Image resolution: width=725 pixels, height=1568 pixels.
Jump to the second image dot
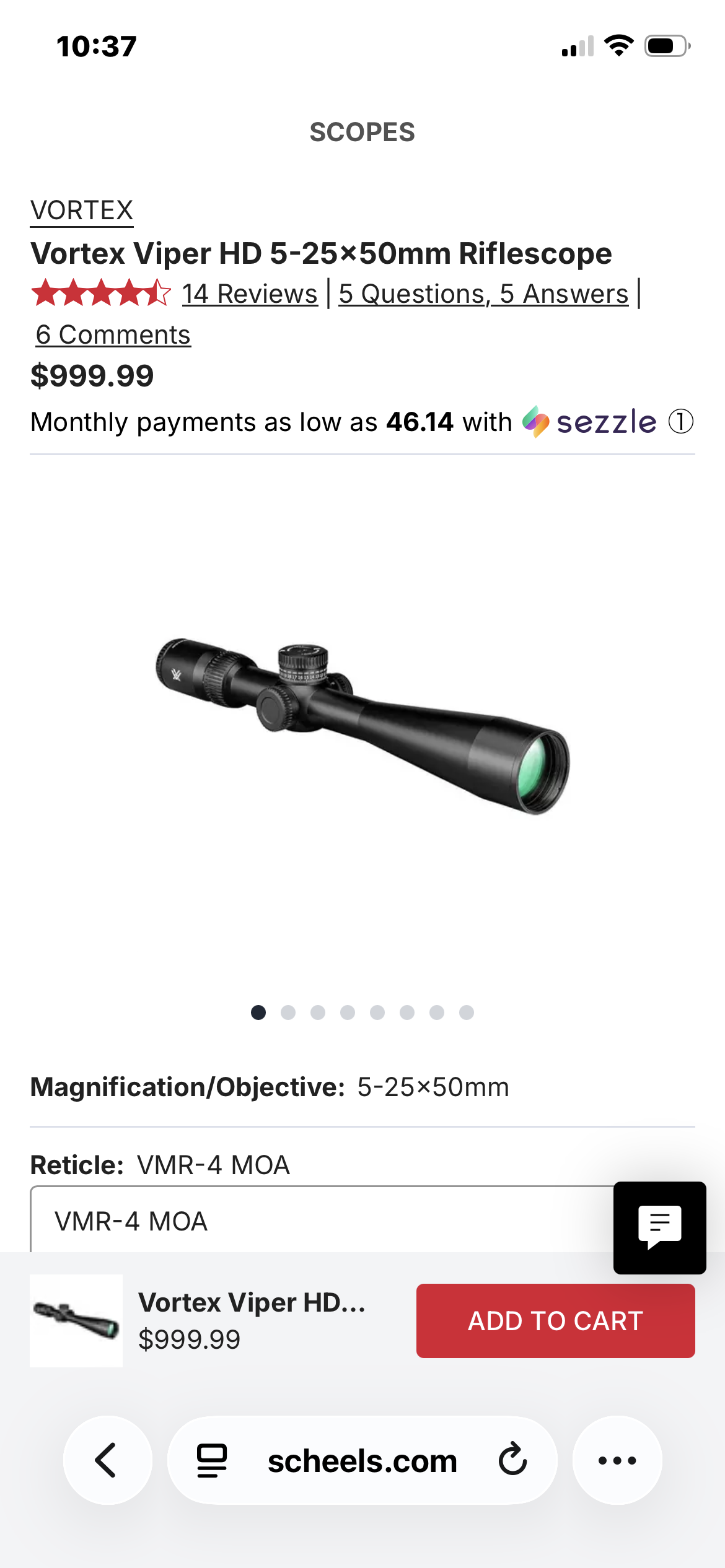[x=288, y=1013]
